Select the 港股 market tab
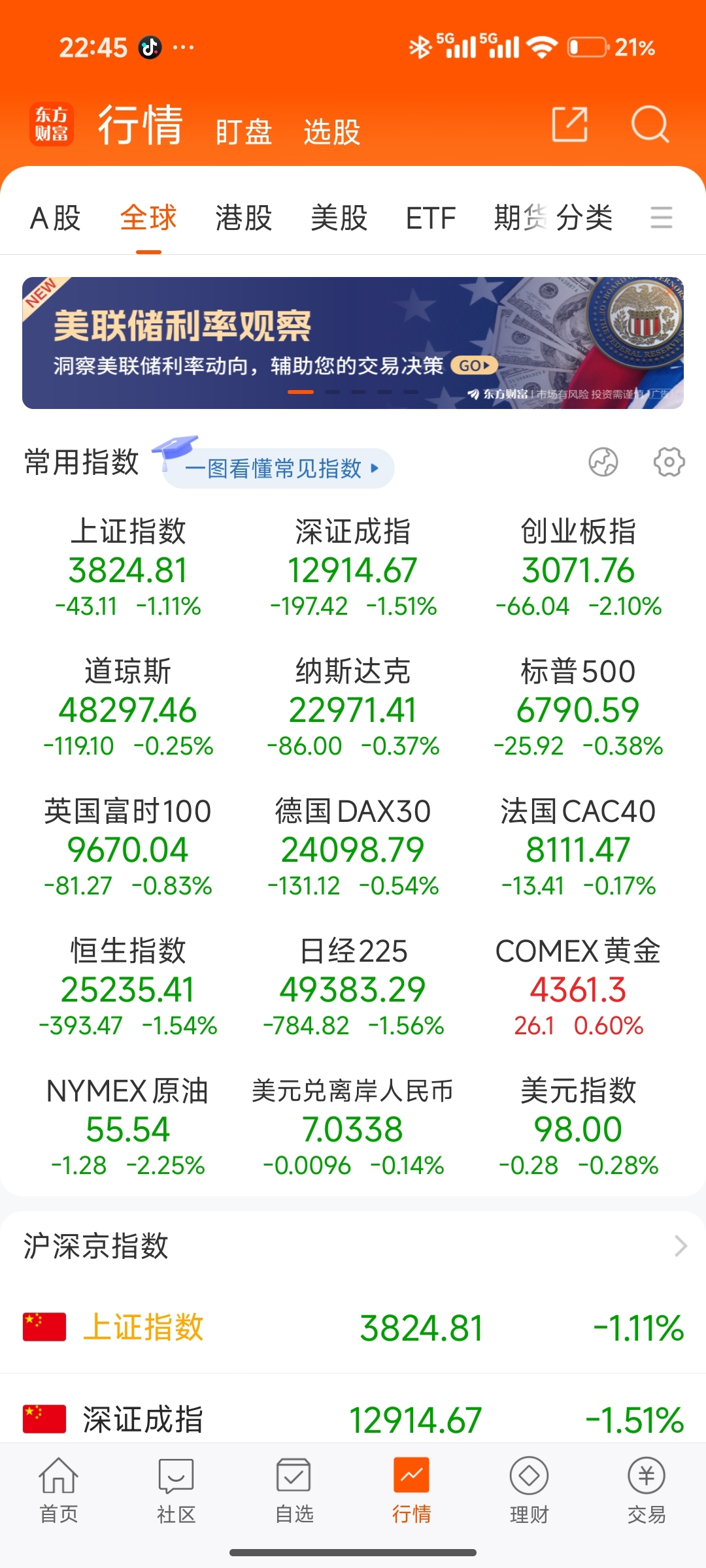 pos(243,218)
